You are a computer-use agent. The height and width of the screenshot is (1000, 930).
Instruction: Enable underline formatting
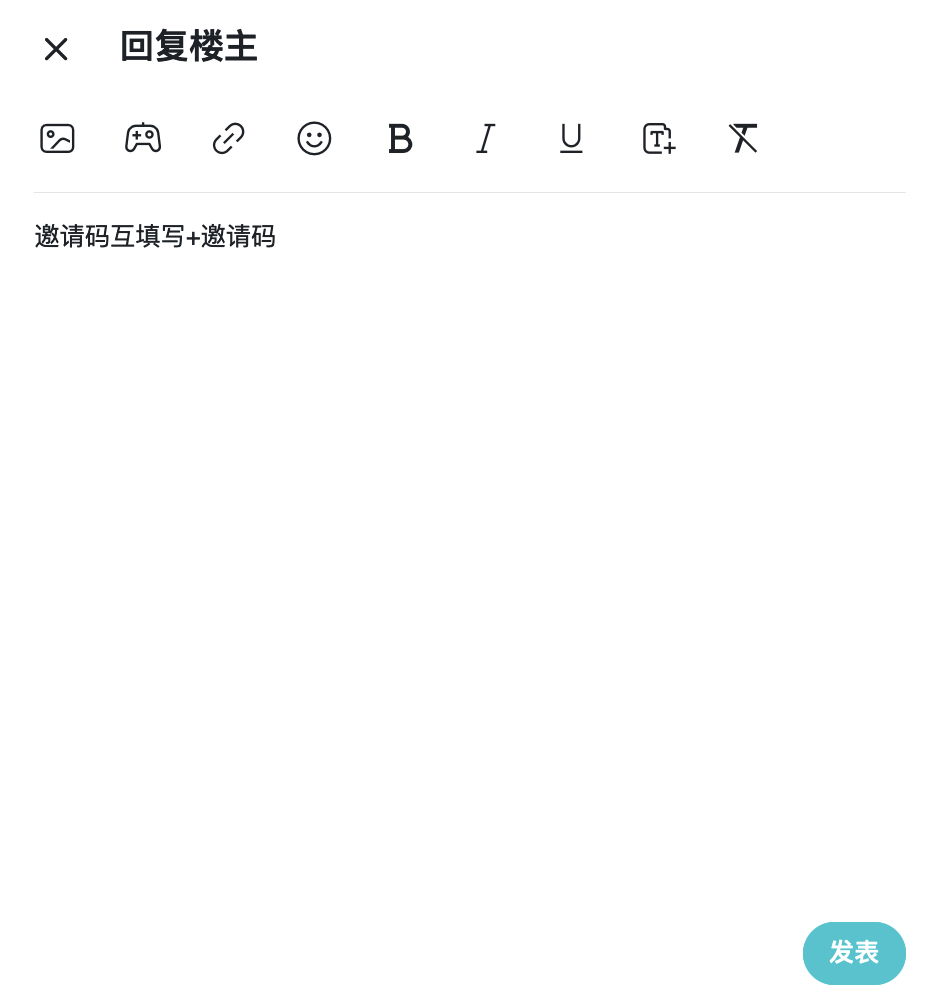571,138
